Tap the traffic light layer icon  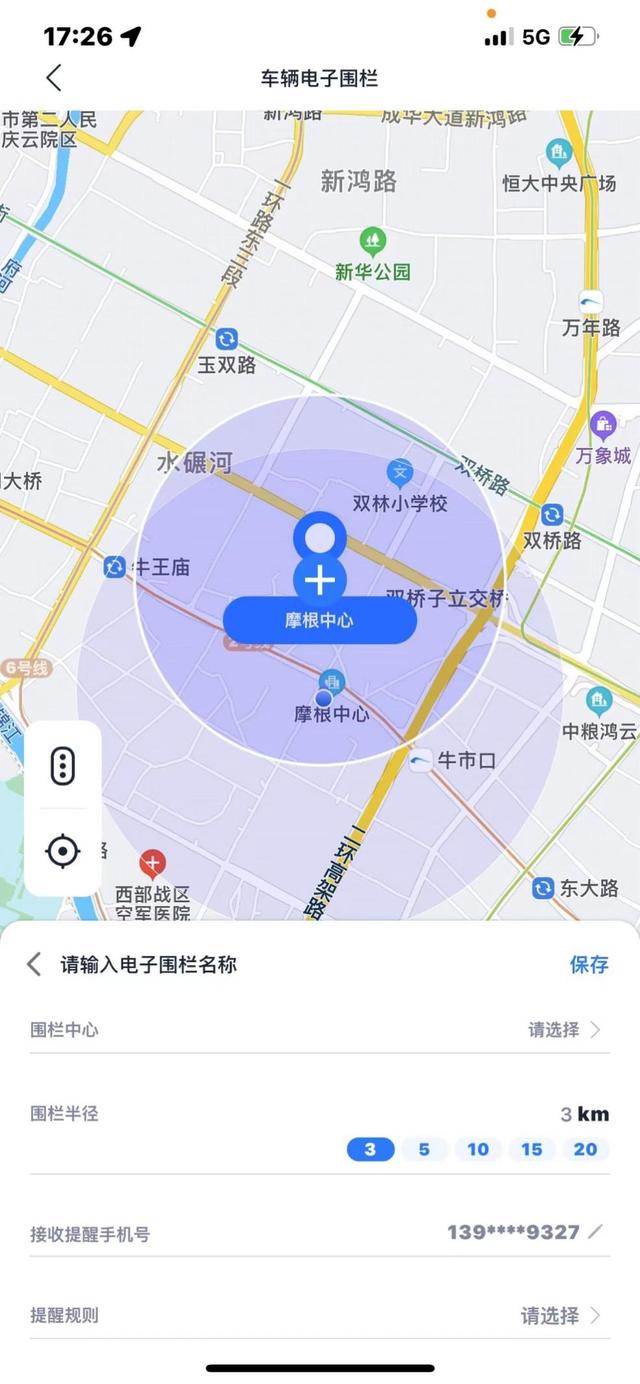point(63,766)
